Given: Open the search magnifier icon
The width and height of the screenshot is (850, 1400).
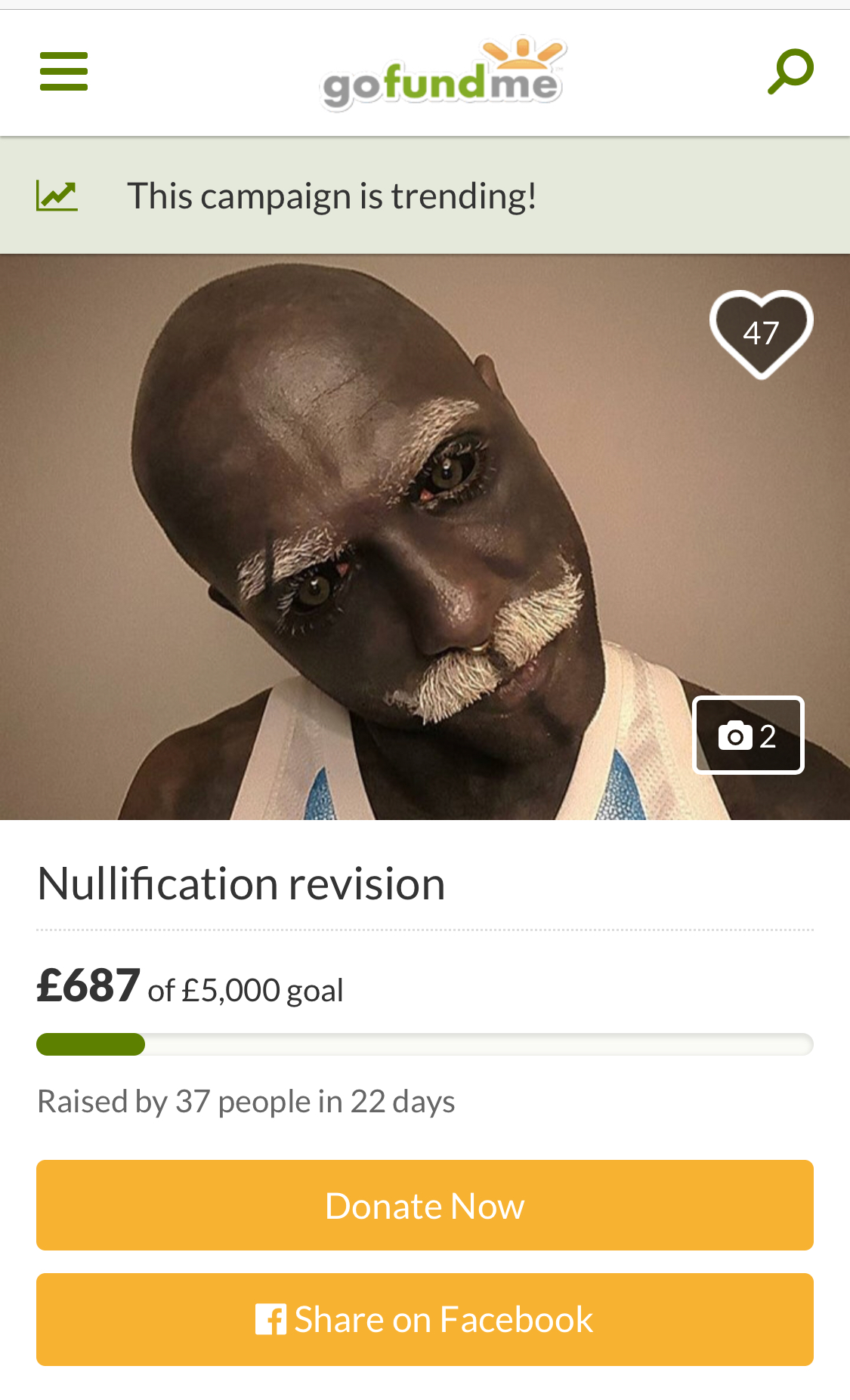Looking at the screenshot, I should pos(790,72).
